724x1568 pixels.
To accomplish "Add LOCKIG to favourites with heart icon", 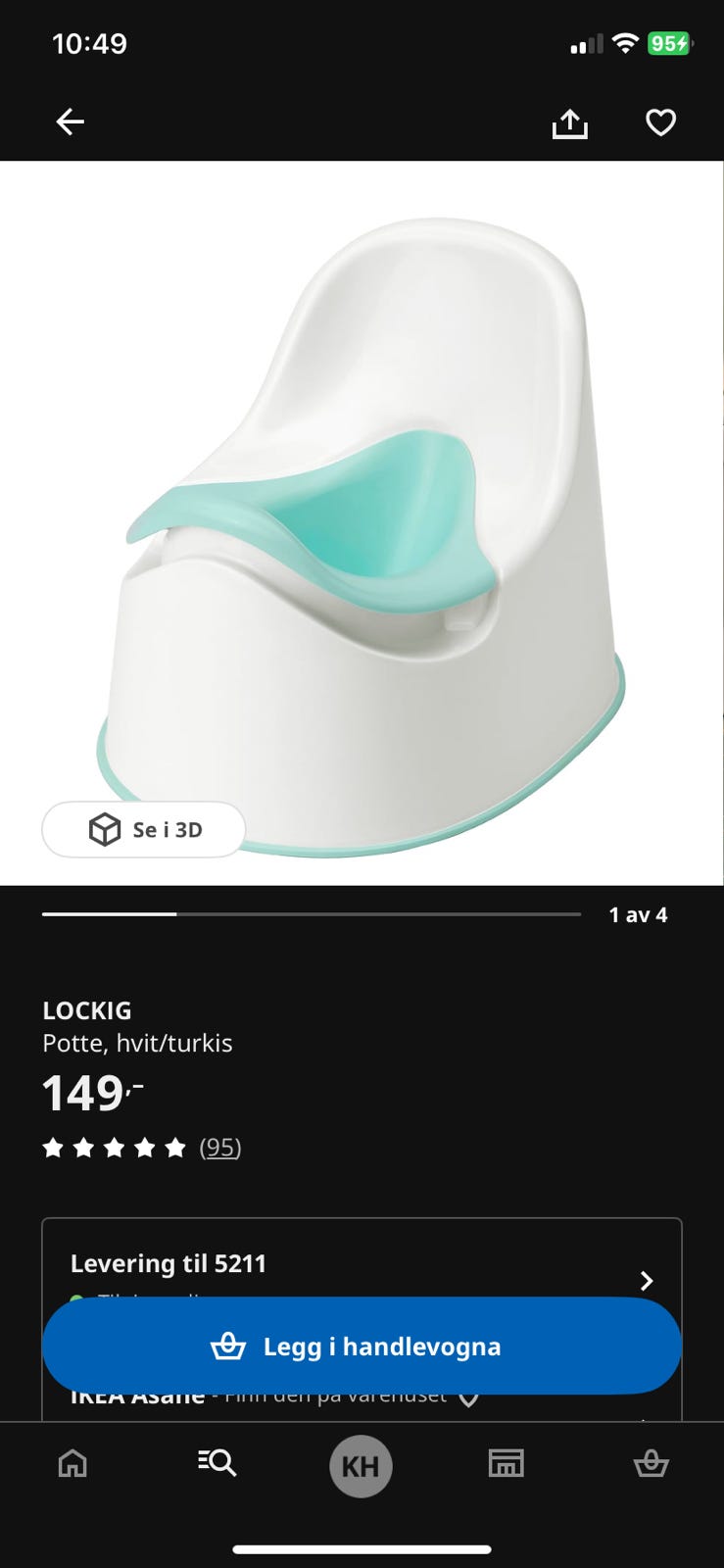I will tap(661, 122).
